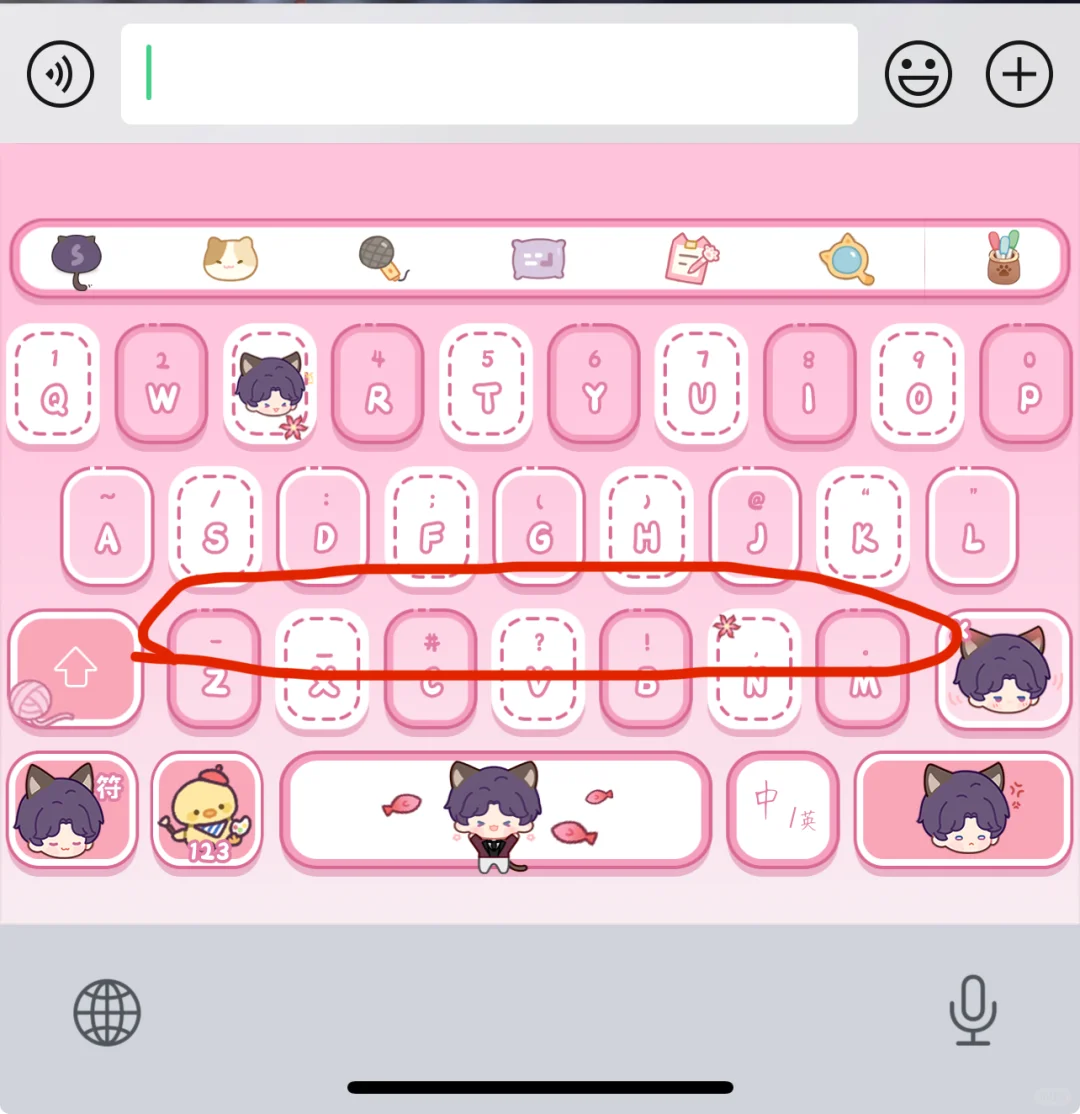
Task: Start dictation with the bottom microphone
Action: [972, 1012]
